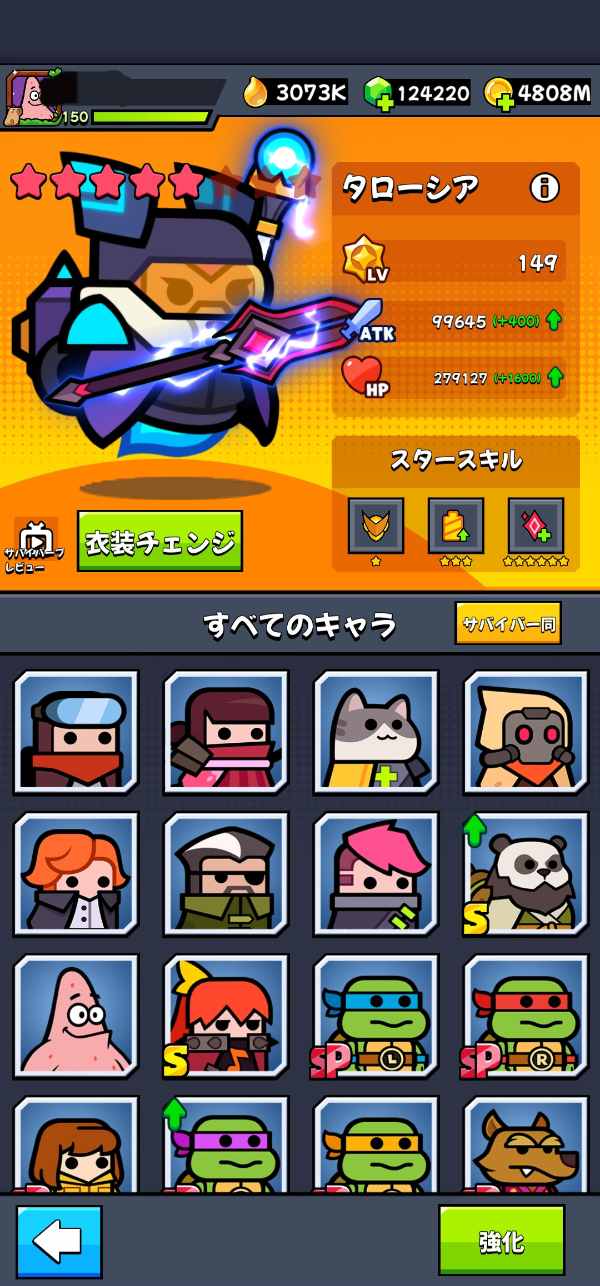View the six-star gem skill
Screen dimensions: 600x1286
click(536, 526)
